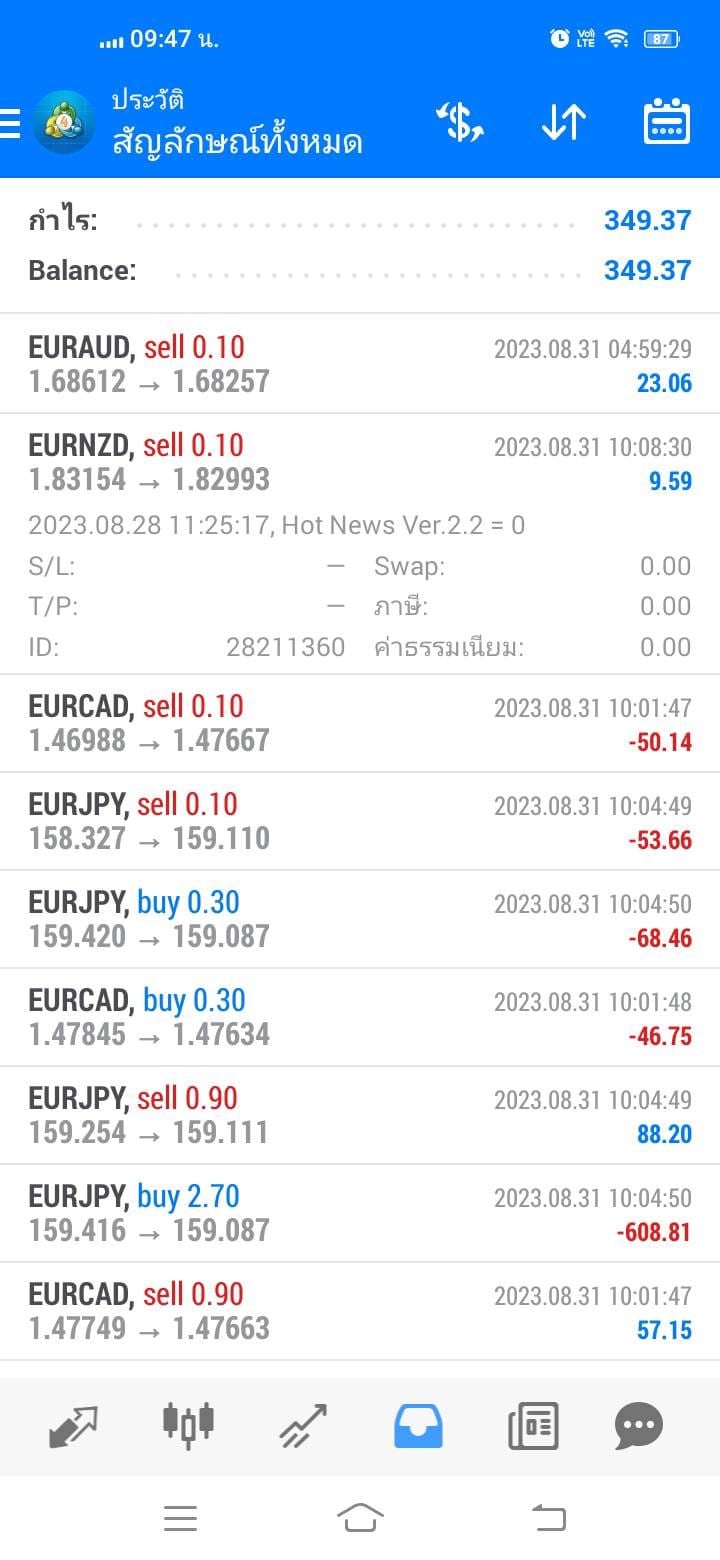This screenshot has height=1560, width=720.
Task: Expand the EURCAD sell 0.90 trade
Action: (x=360, y=1311)
